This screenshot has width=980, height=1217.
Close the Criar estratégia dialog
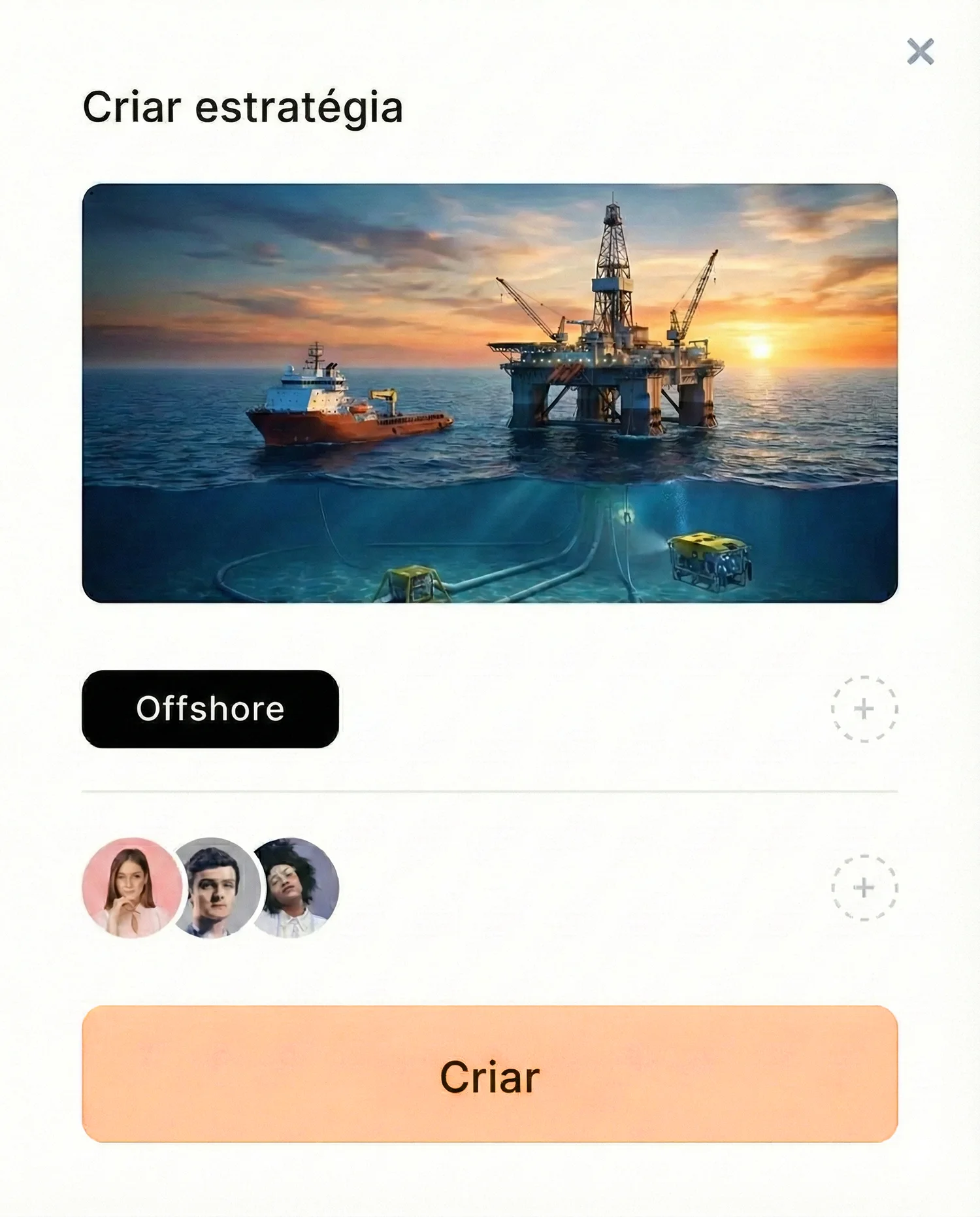tap(920, 51)
